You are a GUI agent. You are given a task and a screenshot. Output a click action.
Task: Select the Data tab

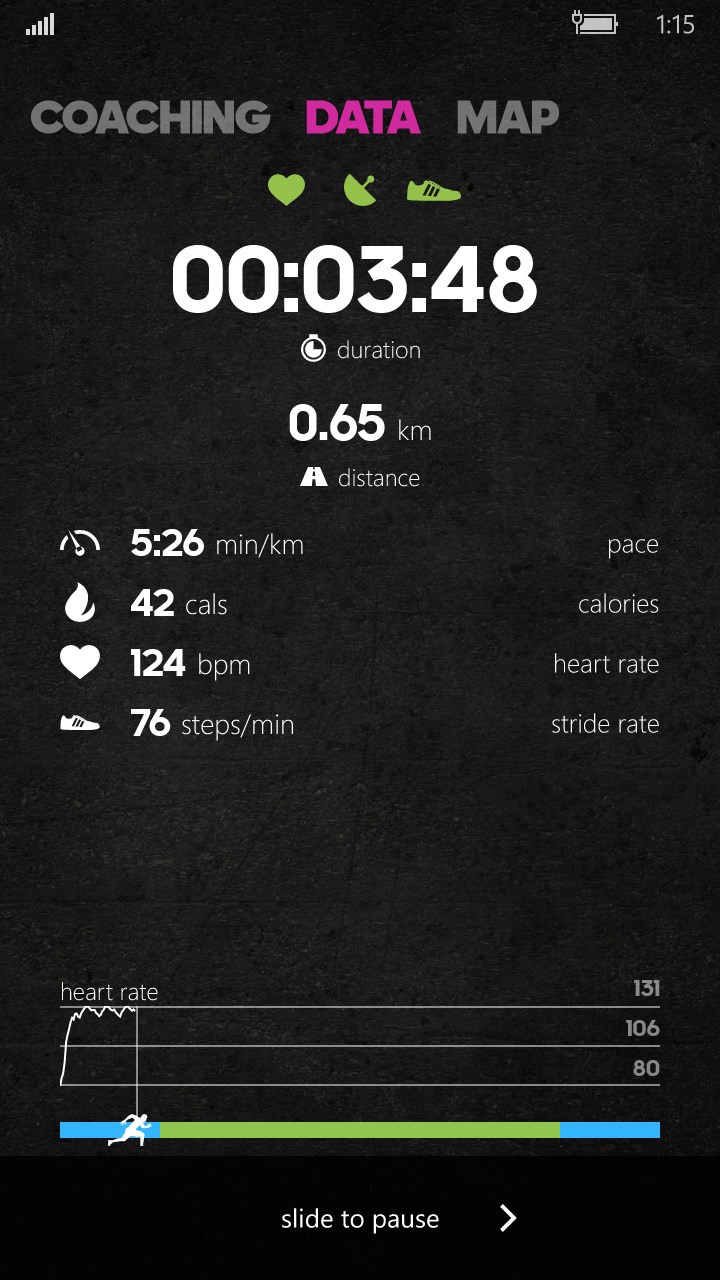coord(363,118)
